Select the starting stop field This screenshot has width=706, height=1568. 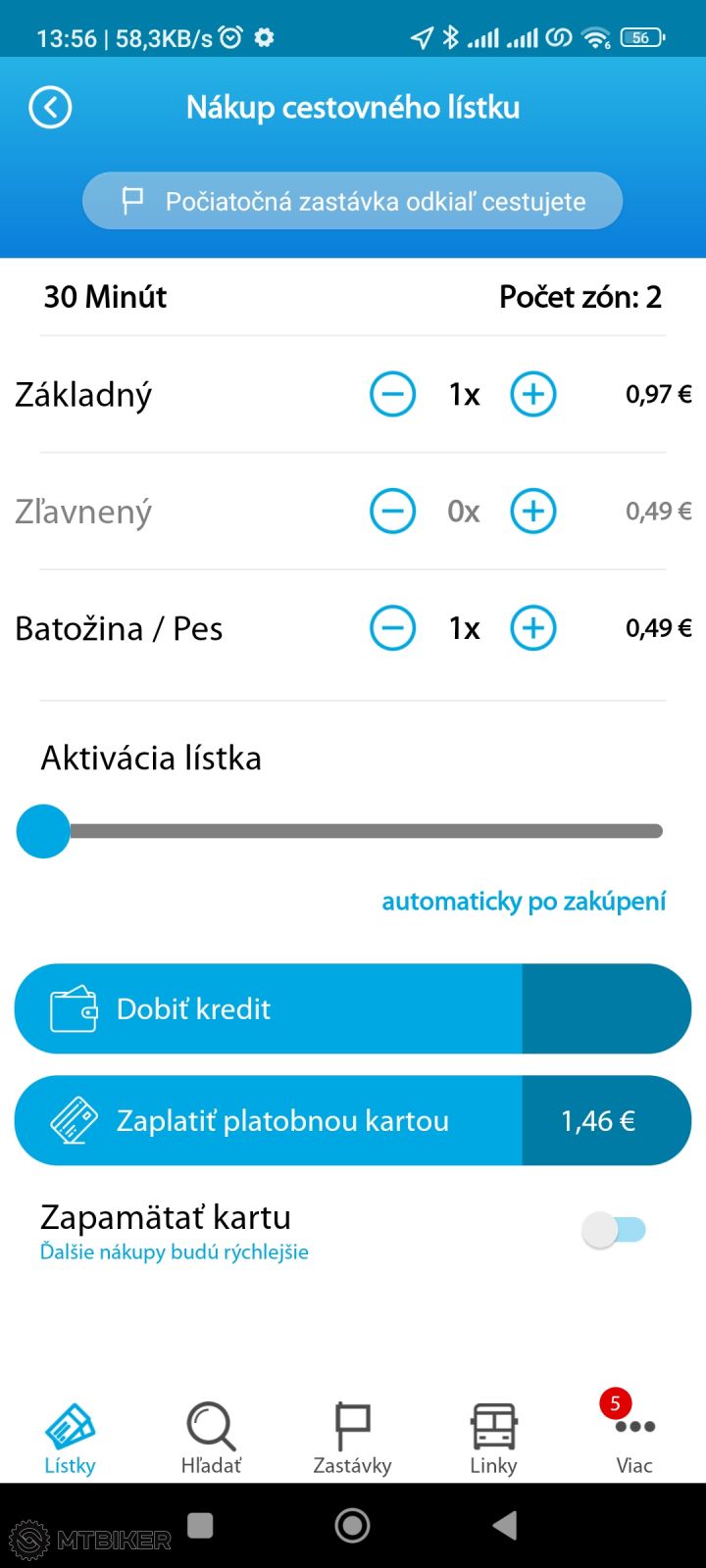point(352,201)
